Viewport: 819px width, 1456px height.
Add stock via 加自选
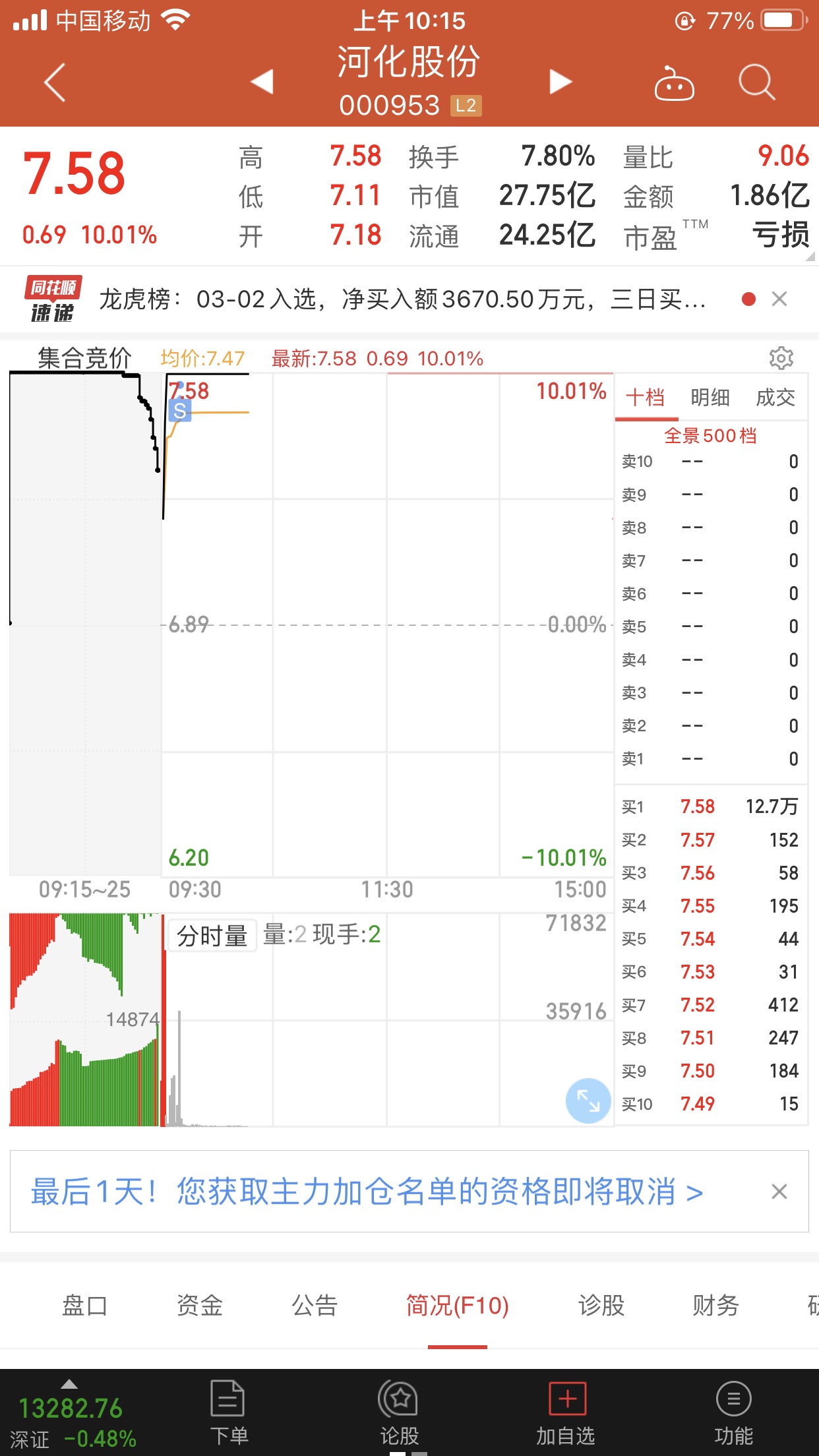(566, 1411)
